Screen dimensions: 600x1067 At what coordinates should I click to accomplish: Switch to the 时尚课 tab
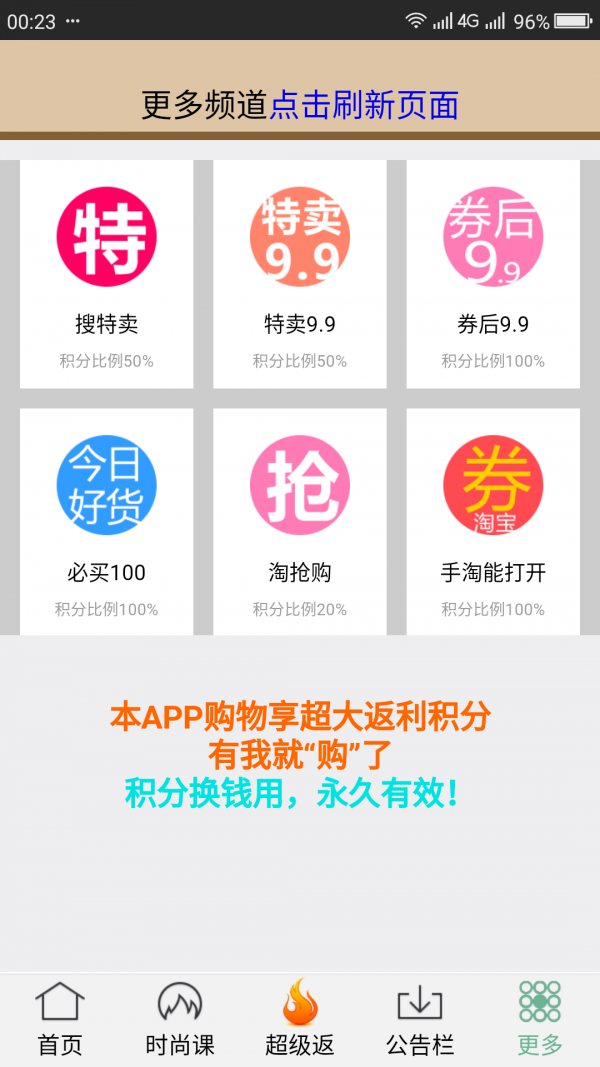(x=180, y=1019)
